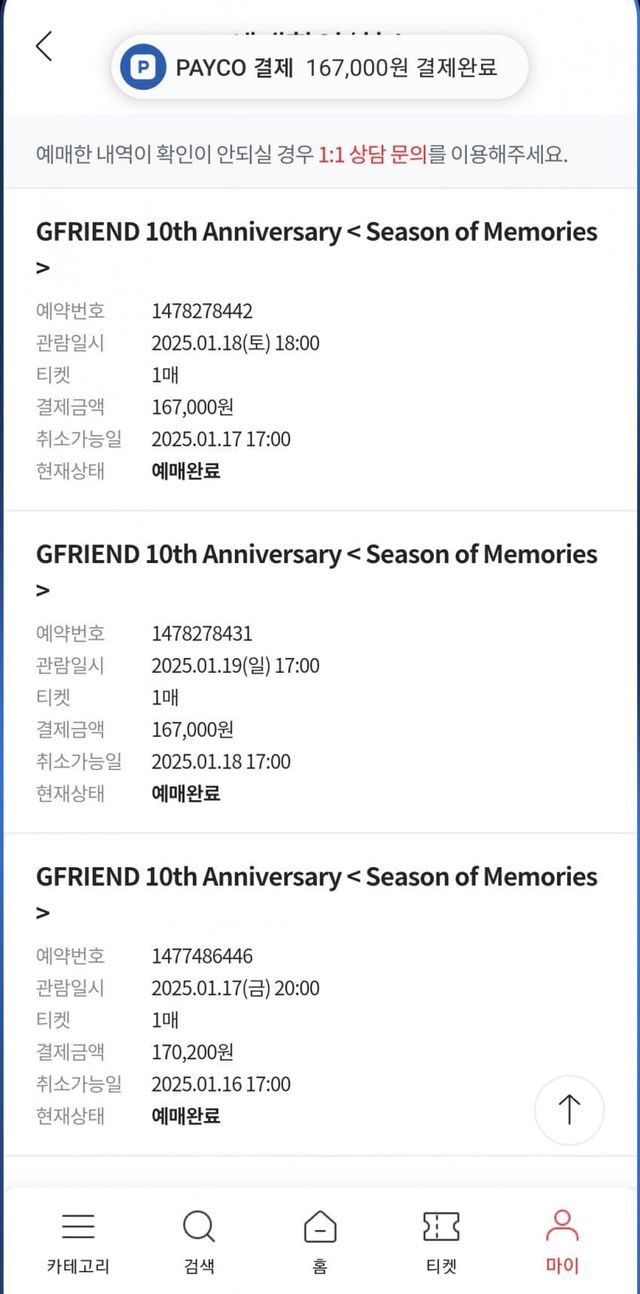Go back using the top-left arrow
Screen dimensions: 640x1294
coord(44,46)
